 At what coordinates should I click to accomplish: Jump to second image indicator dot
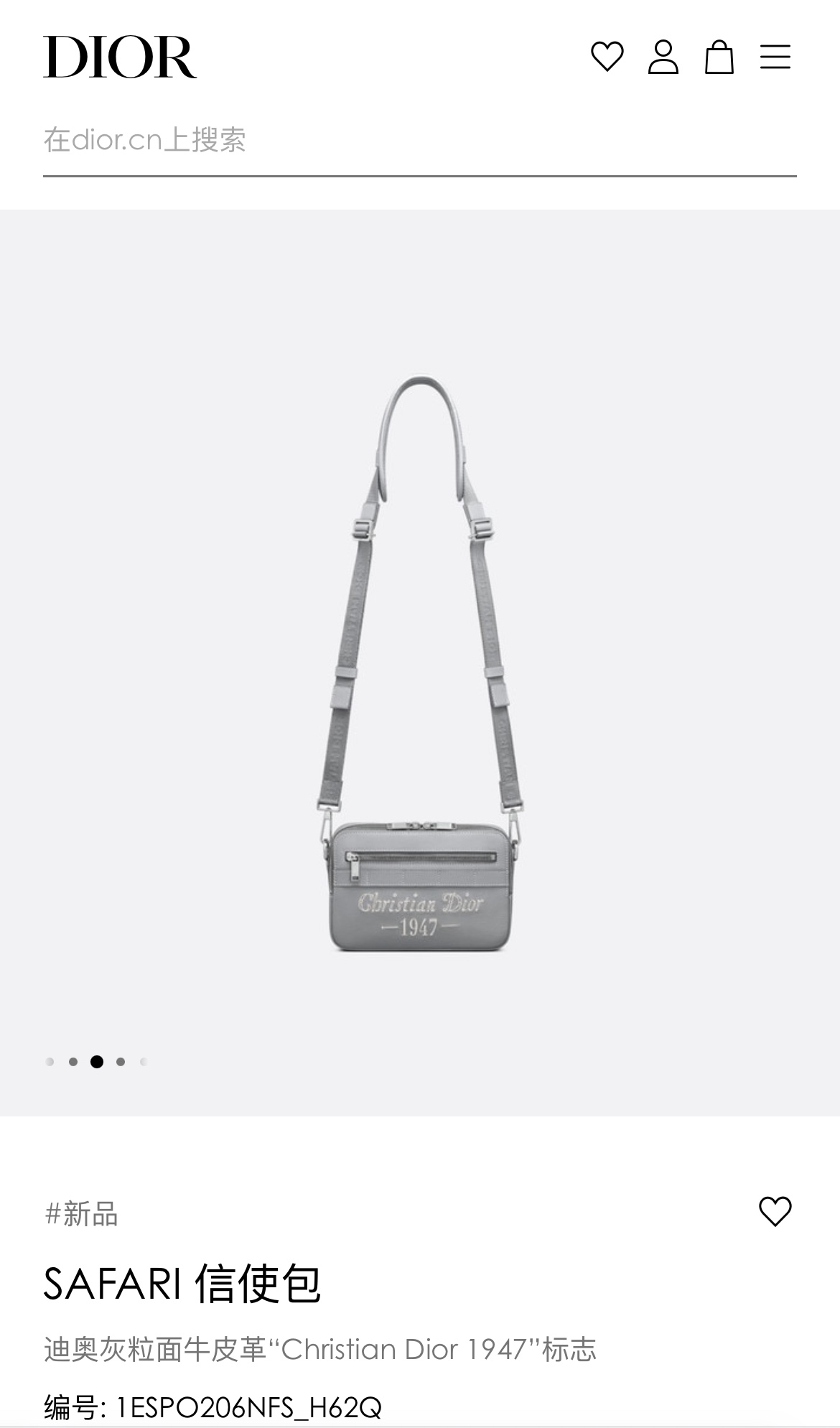coord(73,1062)
